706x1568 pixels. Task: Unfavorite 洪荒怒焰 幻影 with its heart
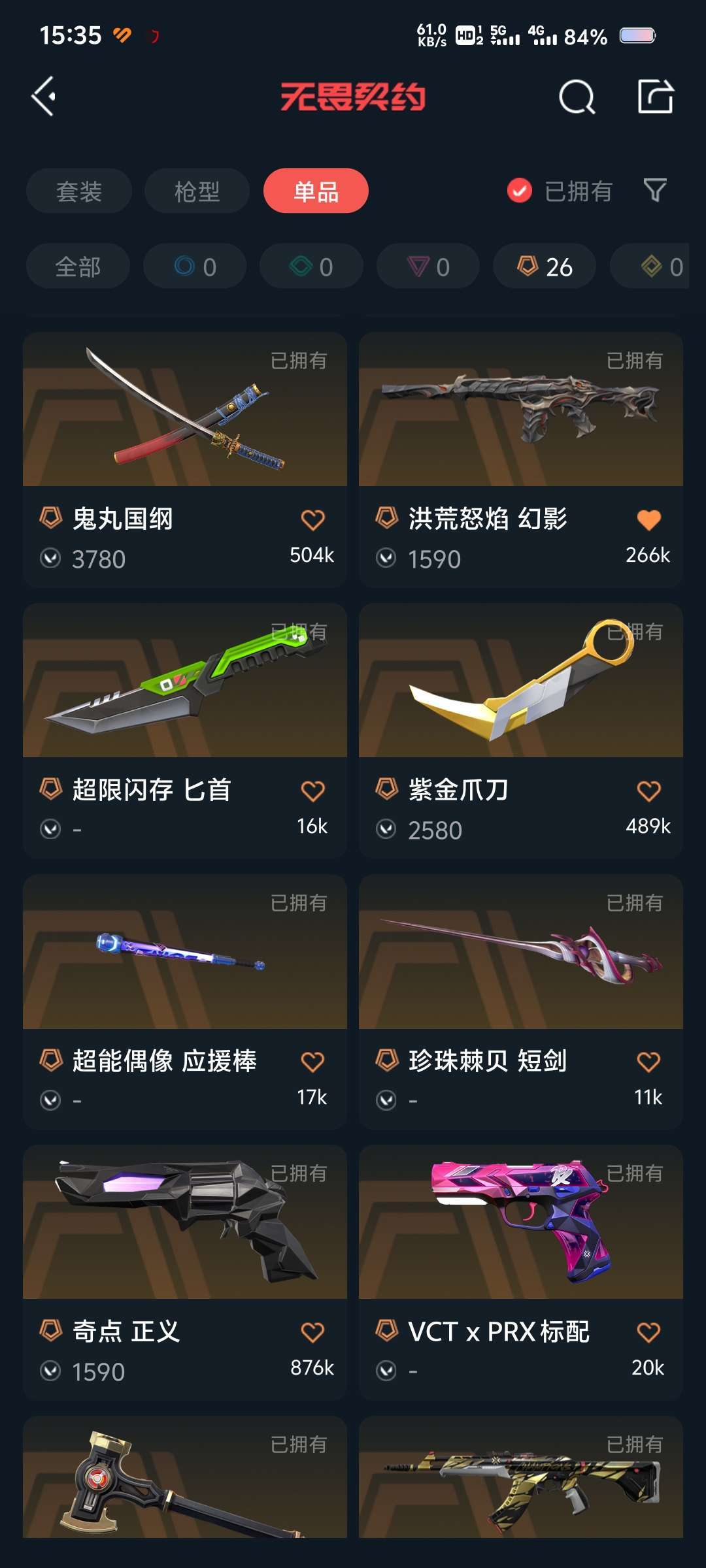(x=648, y=520)
